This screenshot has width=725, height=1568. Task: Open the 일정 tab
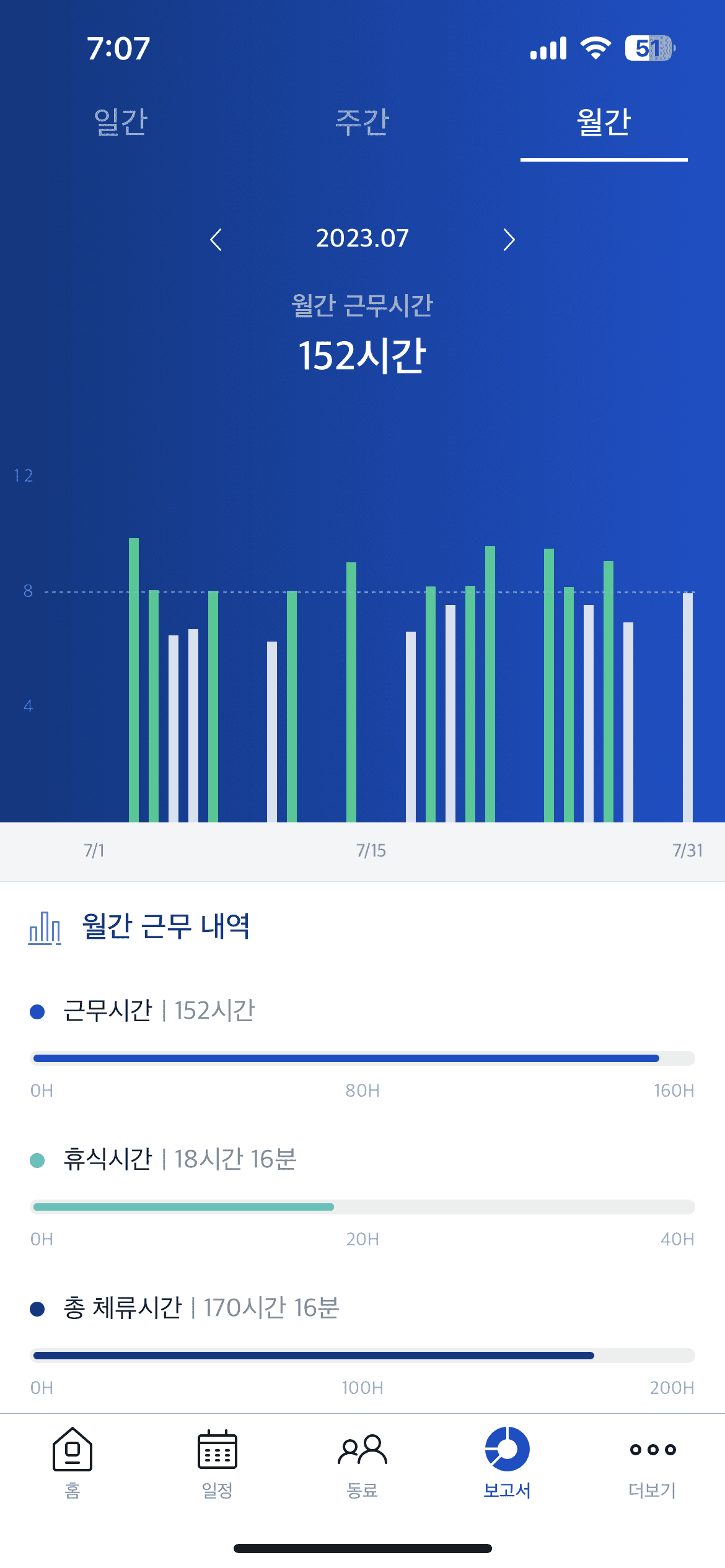coord(217,1461)
